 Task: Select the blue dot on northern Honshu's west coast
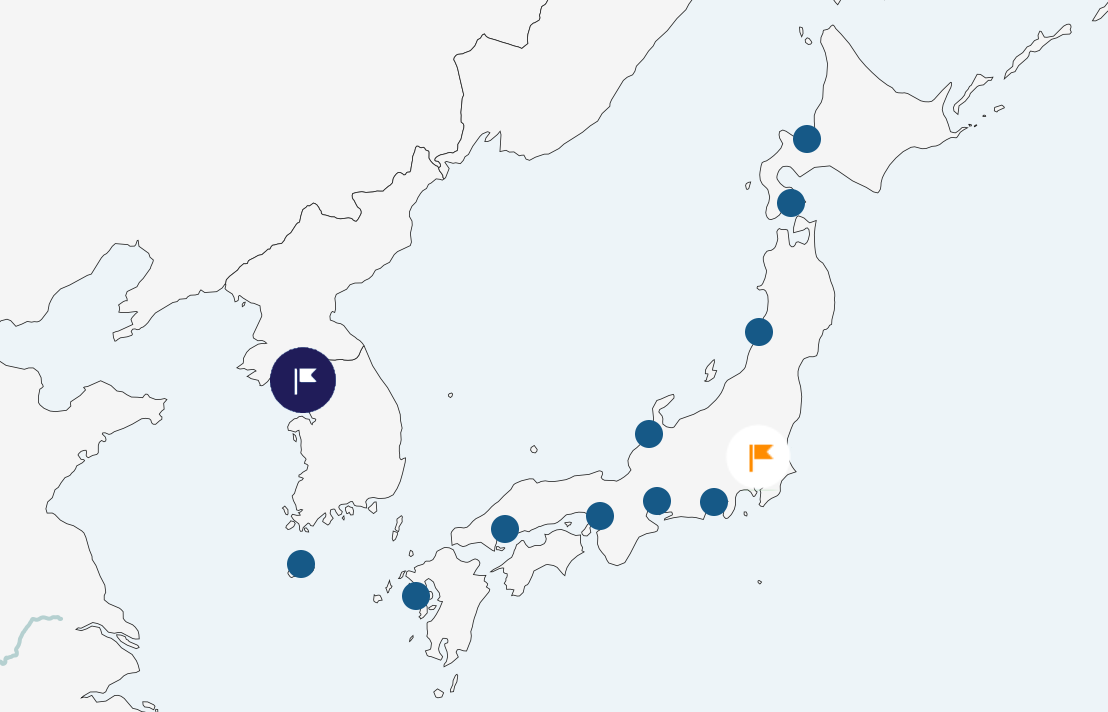point(759,332)
